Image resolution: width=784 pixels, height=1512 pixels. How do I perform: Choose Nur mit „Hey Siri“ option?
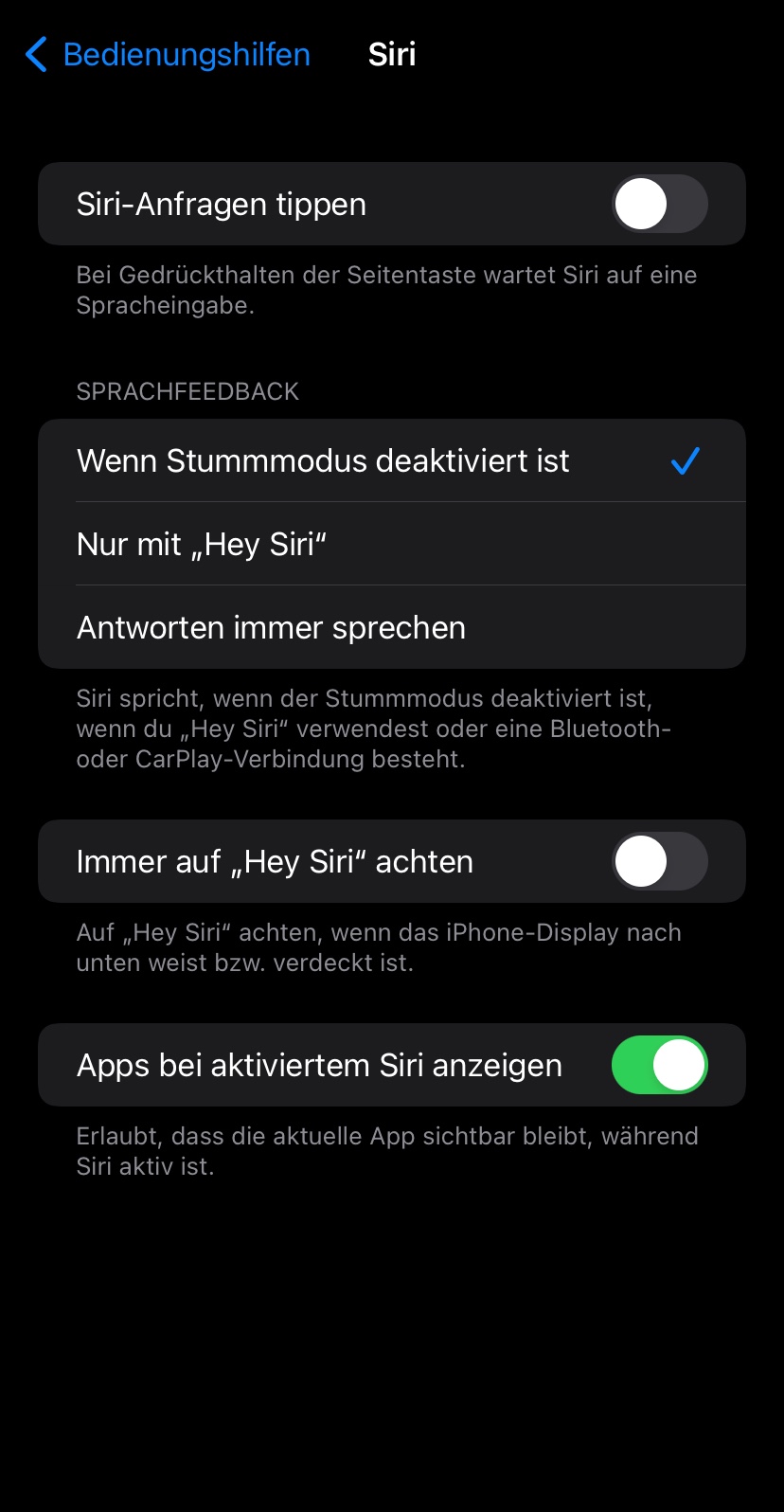coord(391,544)
